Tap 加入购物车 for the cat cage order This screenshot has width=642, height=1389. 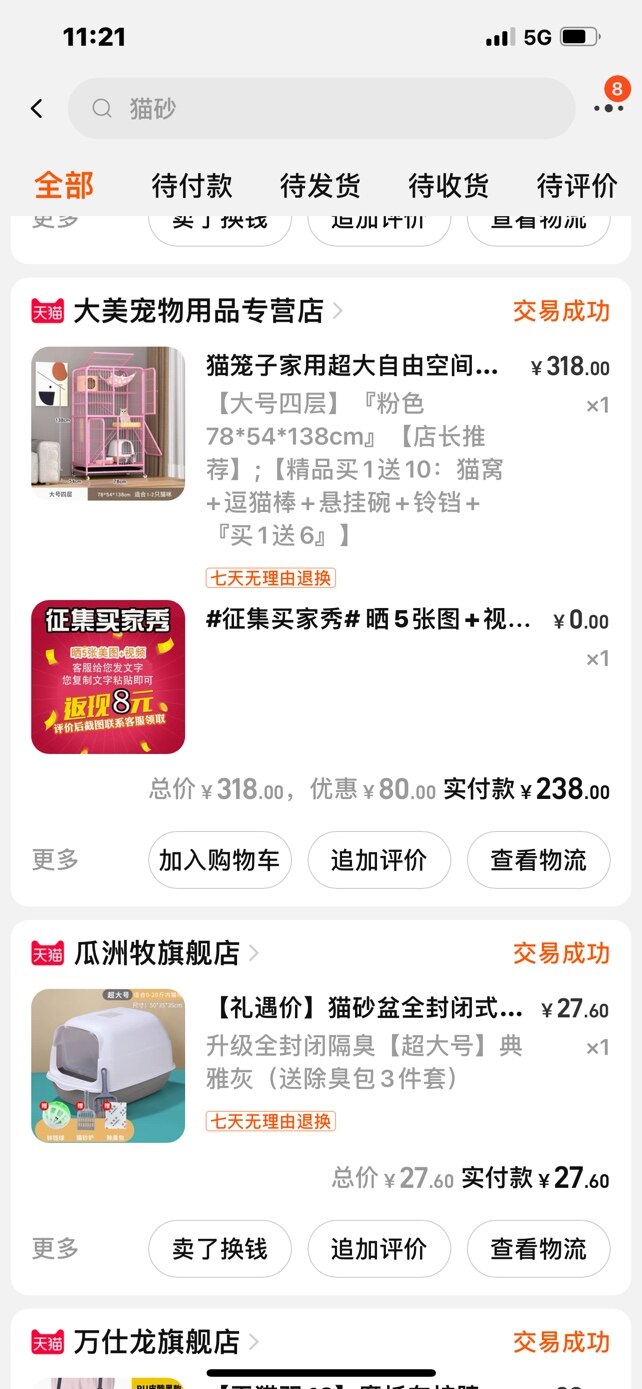tap(220, 860)
